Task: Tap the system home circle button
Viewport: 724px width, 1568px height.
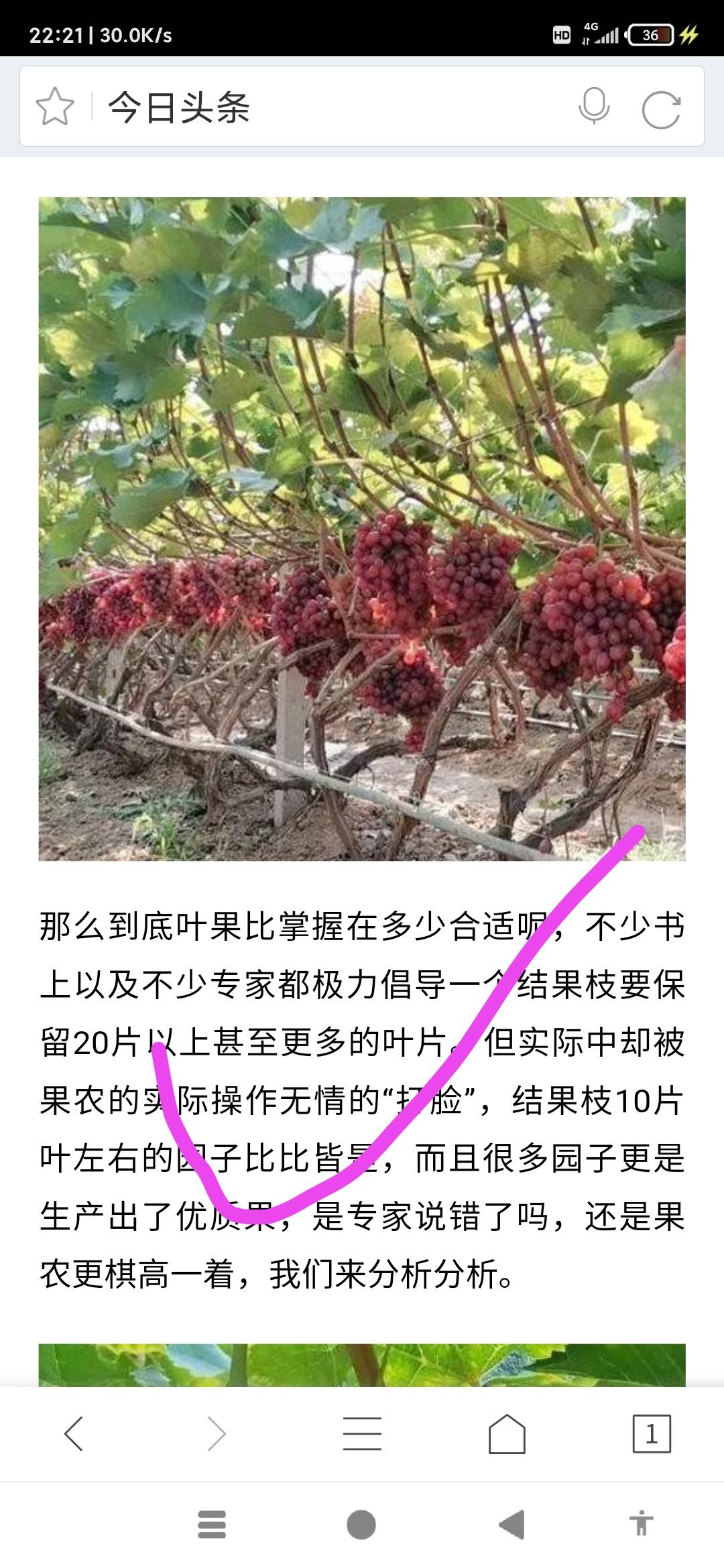Action: [x=361, y=1524]
